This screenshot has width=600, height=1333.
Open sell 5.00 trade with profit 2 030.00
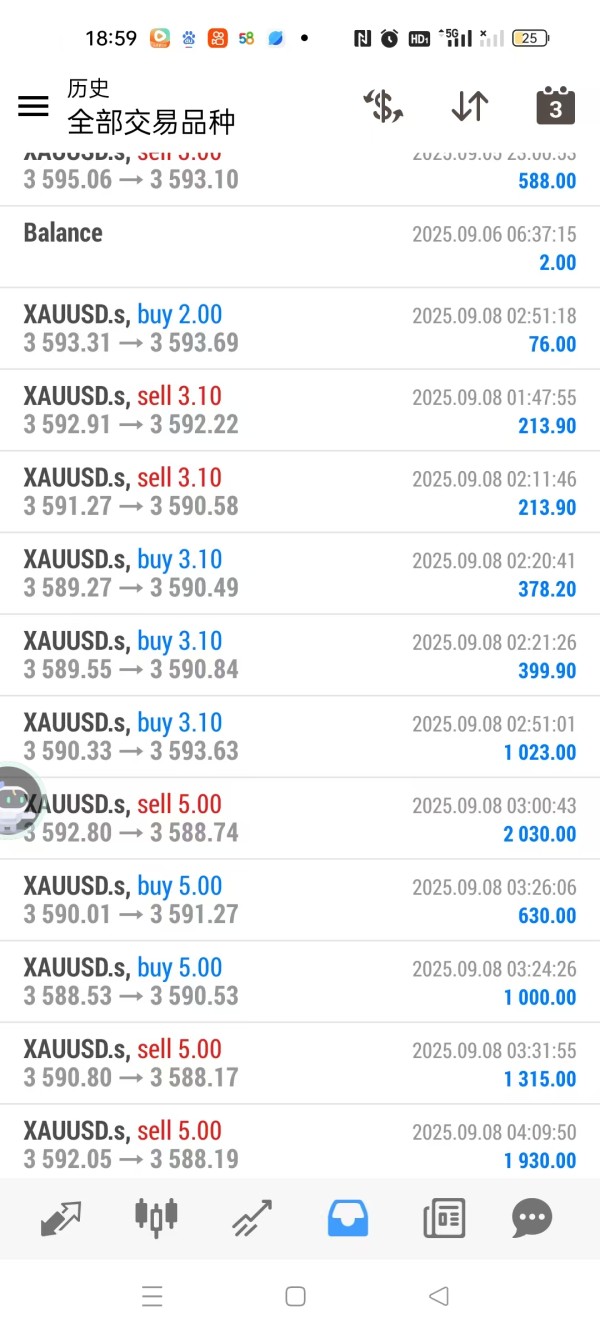pyautogui.click(x=300, y=818)
